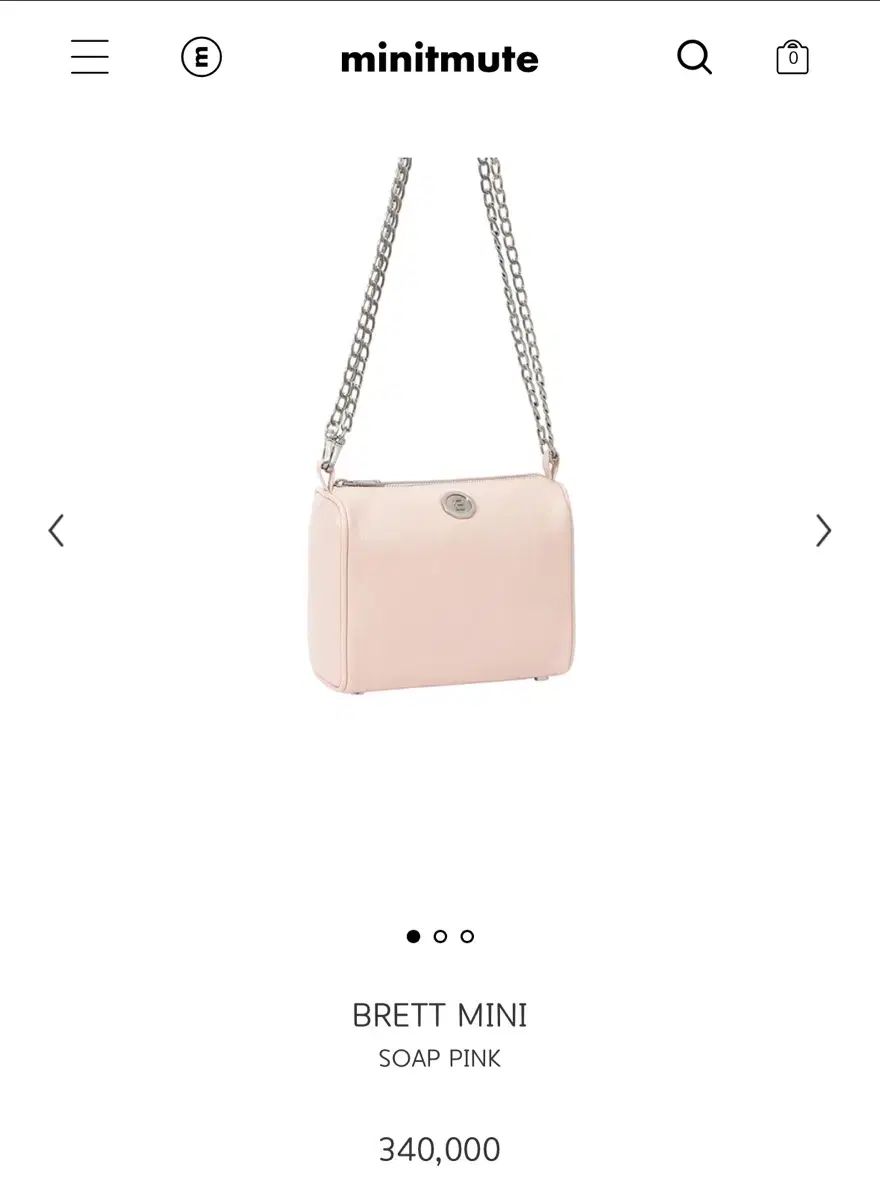This screenshot has height=1200, width=880.
Task: Click the BRETT MINI product title
Action: click(x=440, y=1014)
